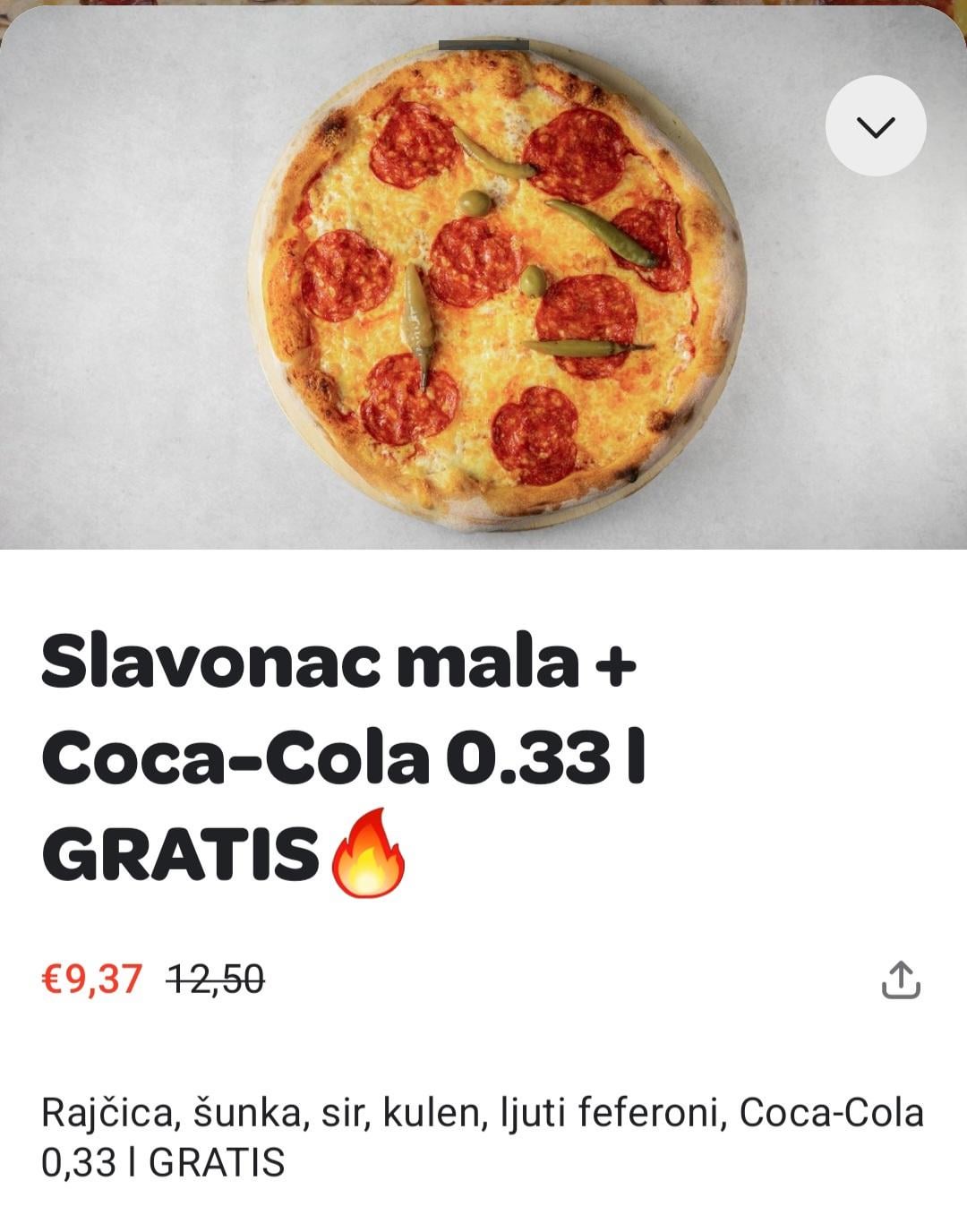Image resolution: width=967 pixels, height=1232 pixels.
Task: Share the Slavonac mala pizza offer
Action: 901,980
